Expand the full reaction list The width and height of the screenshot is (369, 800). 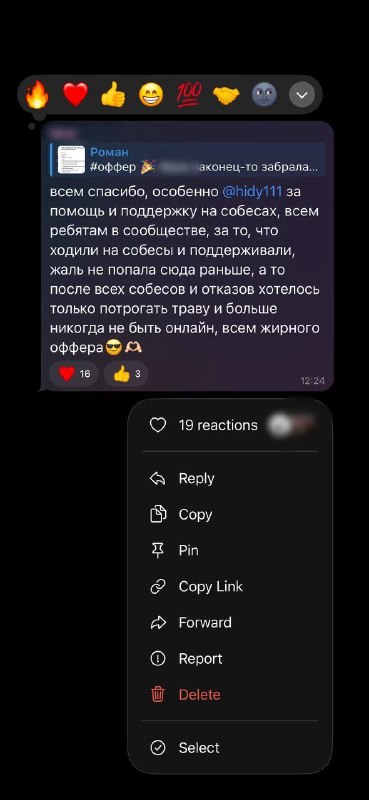[x=302, y=95]
